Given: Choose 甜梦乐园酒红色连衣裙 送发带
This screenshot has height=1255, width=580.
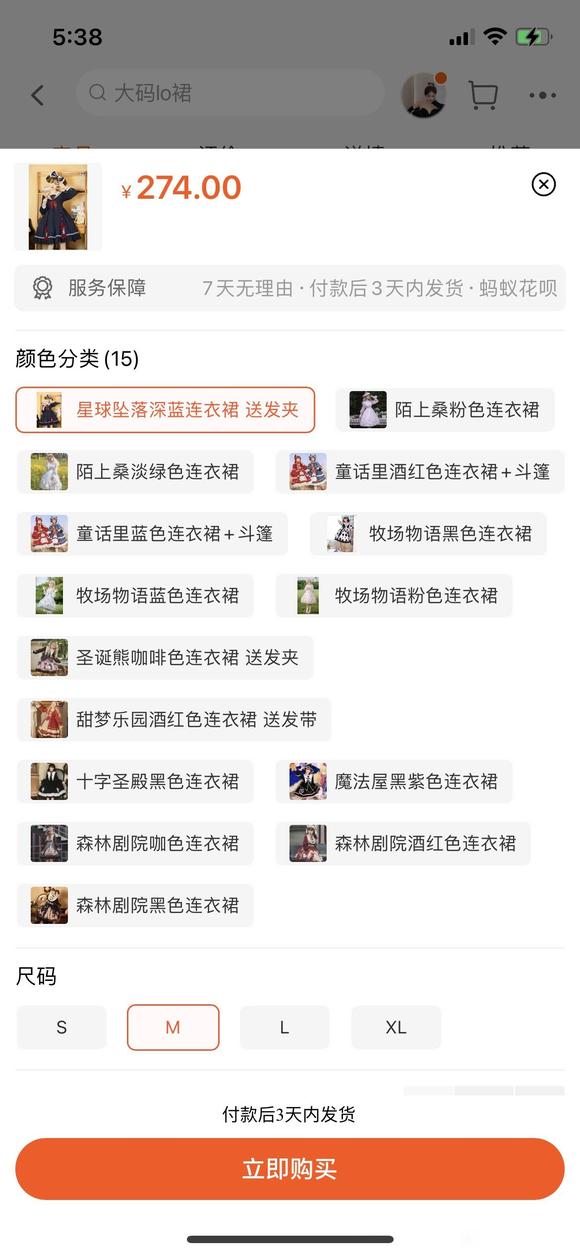Looking at the screenshot, I should tap(174, 720).
